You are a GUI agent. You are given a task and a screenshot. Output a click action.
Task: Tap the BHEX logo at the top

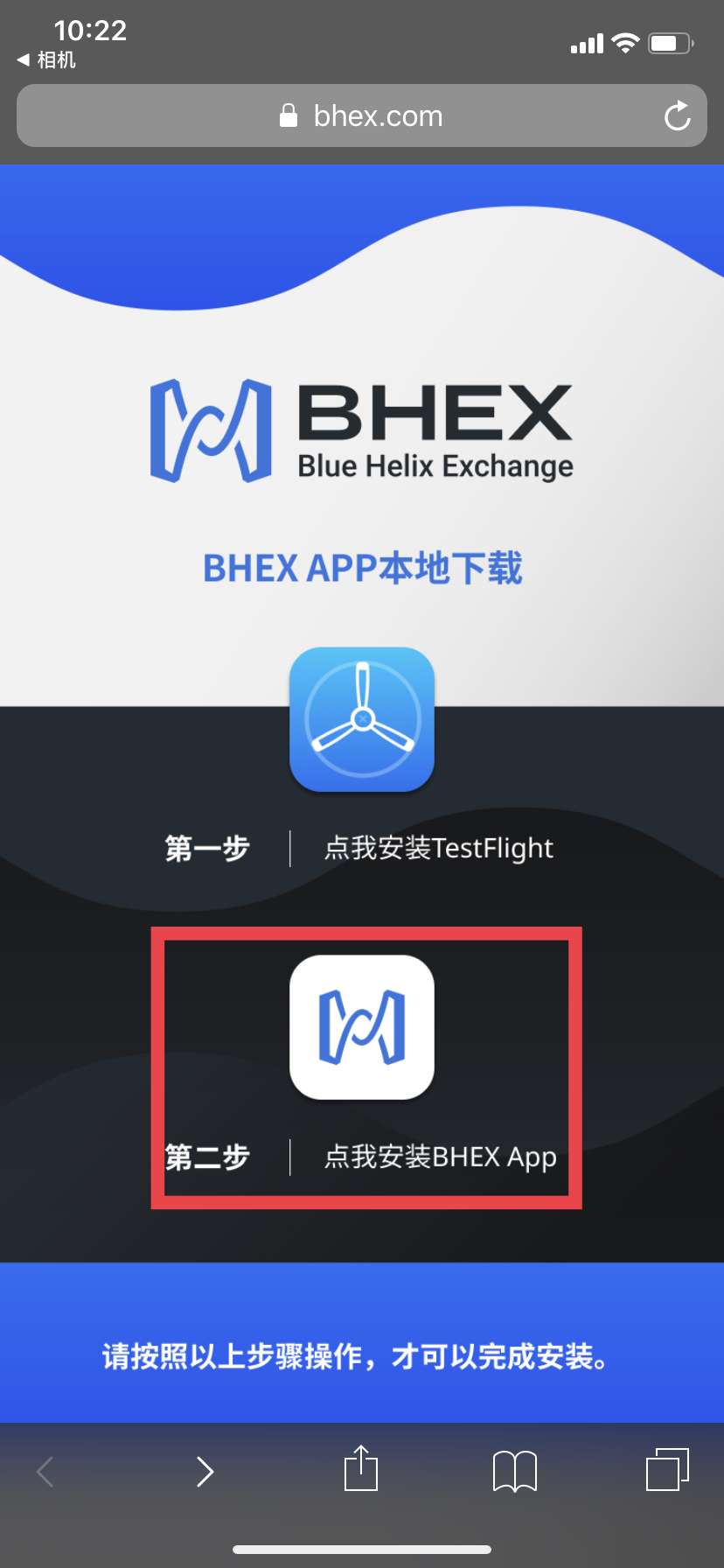coord(361,430)
